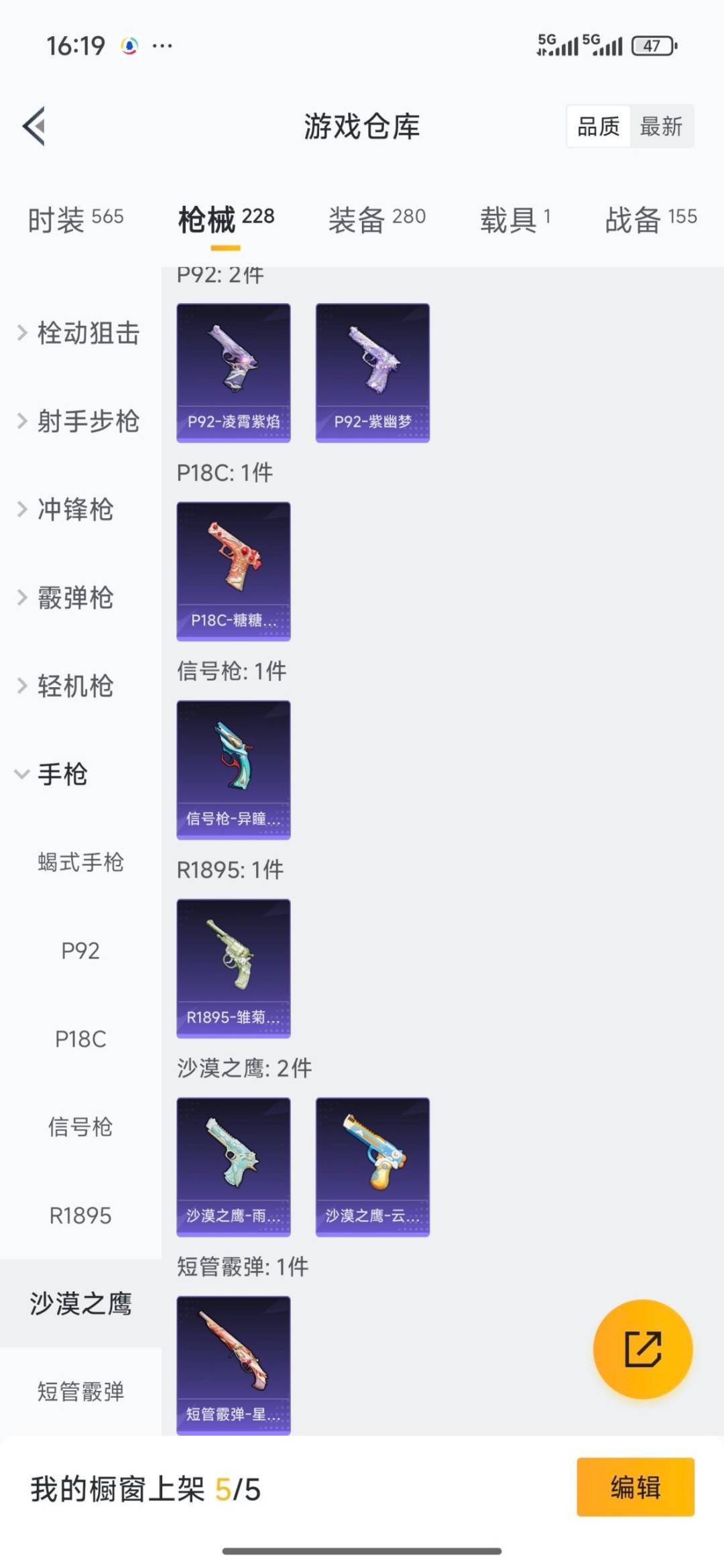Switch to the 装备 tab
Viewport: 724px width, 1568px height.
377,217
